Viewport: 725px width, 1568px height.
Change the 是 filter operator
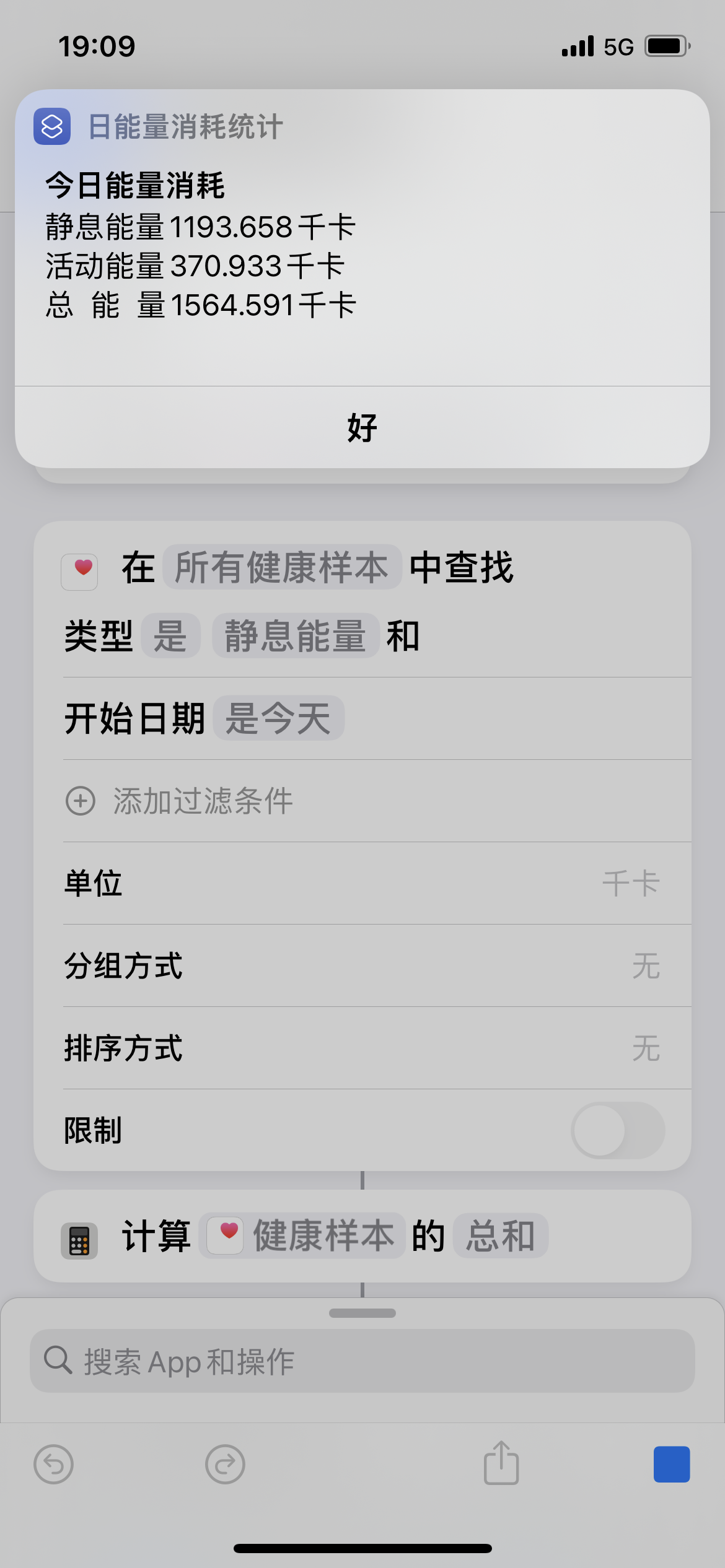(170, 636)
